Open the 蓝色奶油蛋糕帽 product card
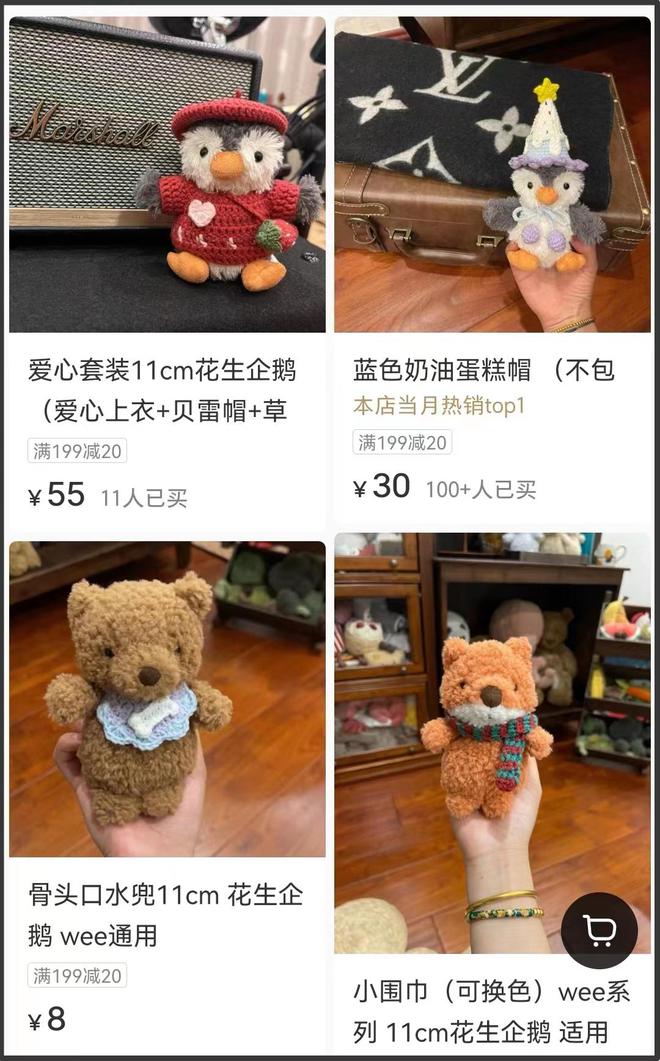Screen dimensions: 660x1061 point(492,271)
